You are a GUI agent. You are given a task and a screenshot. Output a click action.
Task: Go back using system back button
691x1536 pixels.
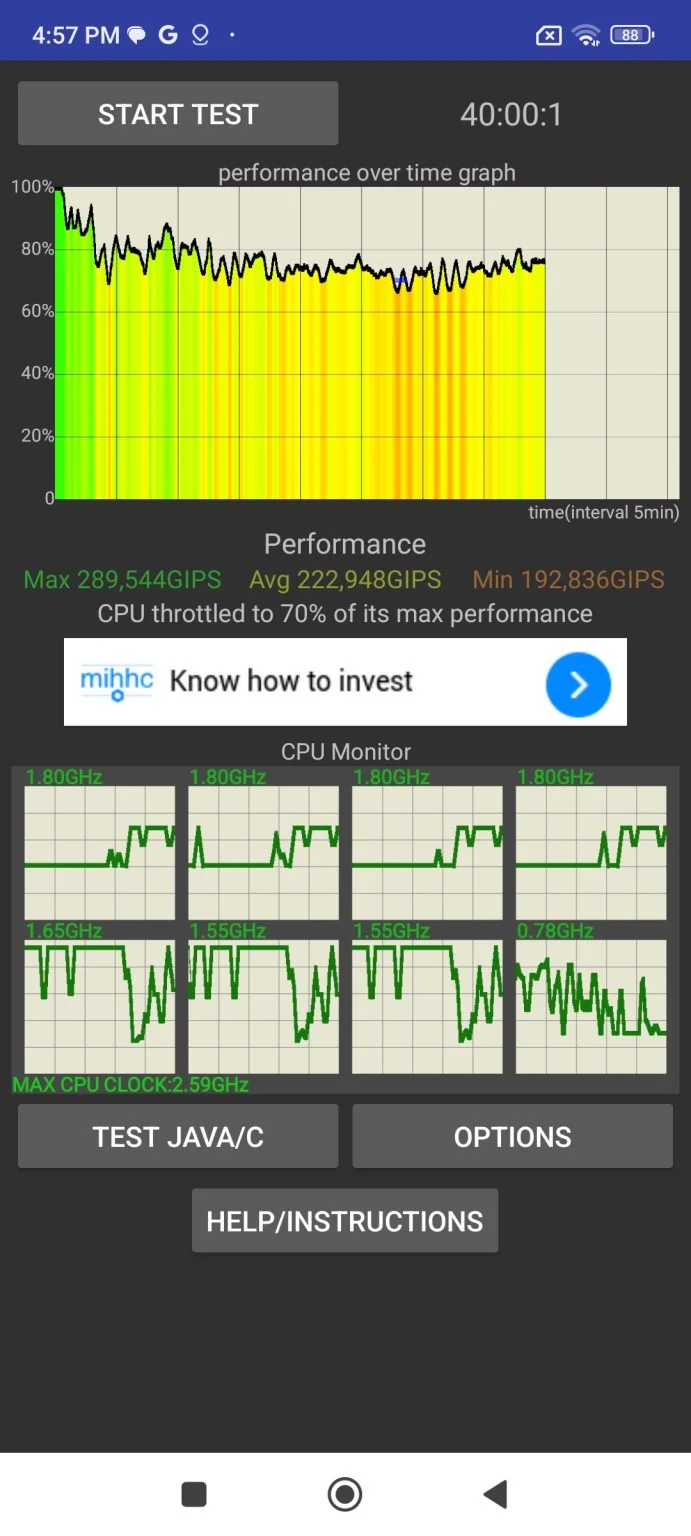(495, 1494)
